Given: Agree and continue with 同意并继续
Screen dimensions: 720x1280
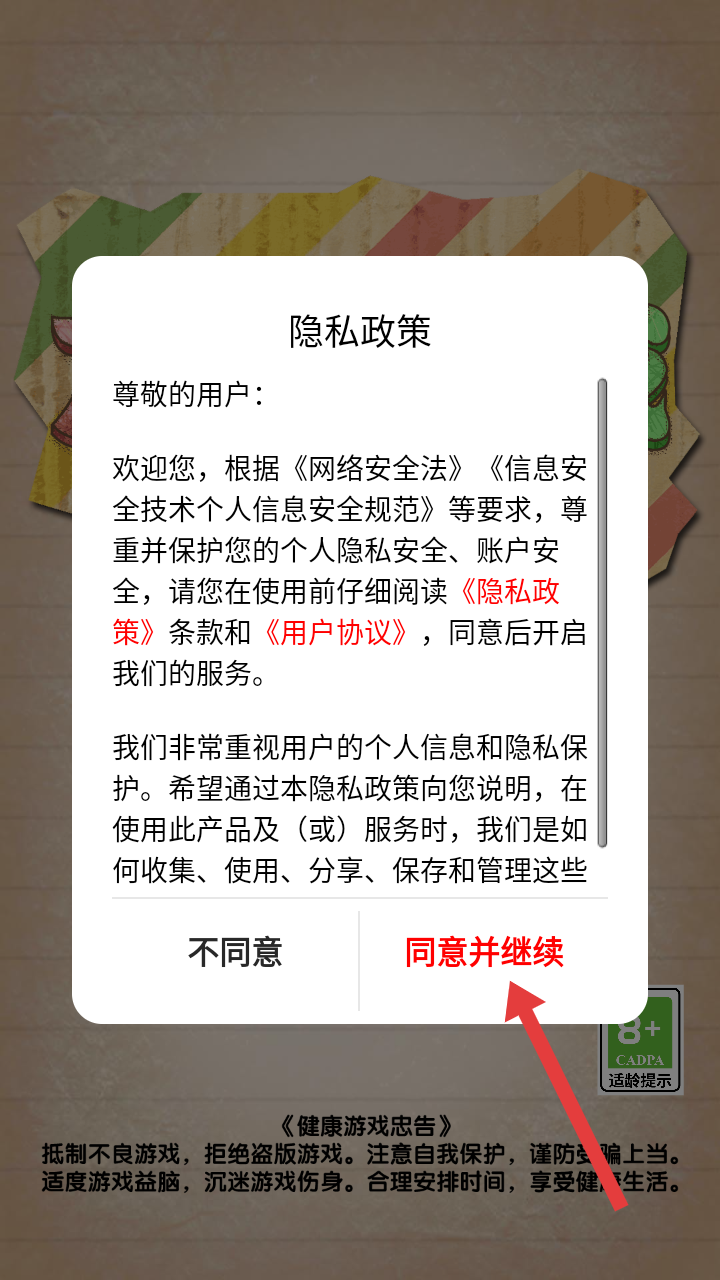Looking at the screenshot, I should pyautogui.click(x=484, y=952).
